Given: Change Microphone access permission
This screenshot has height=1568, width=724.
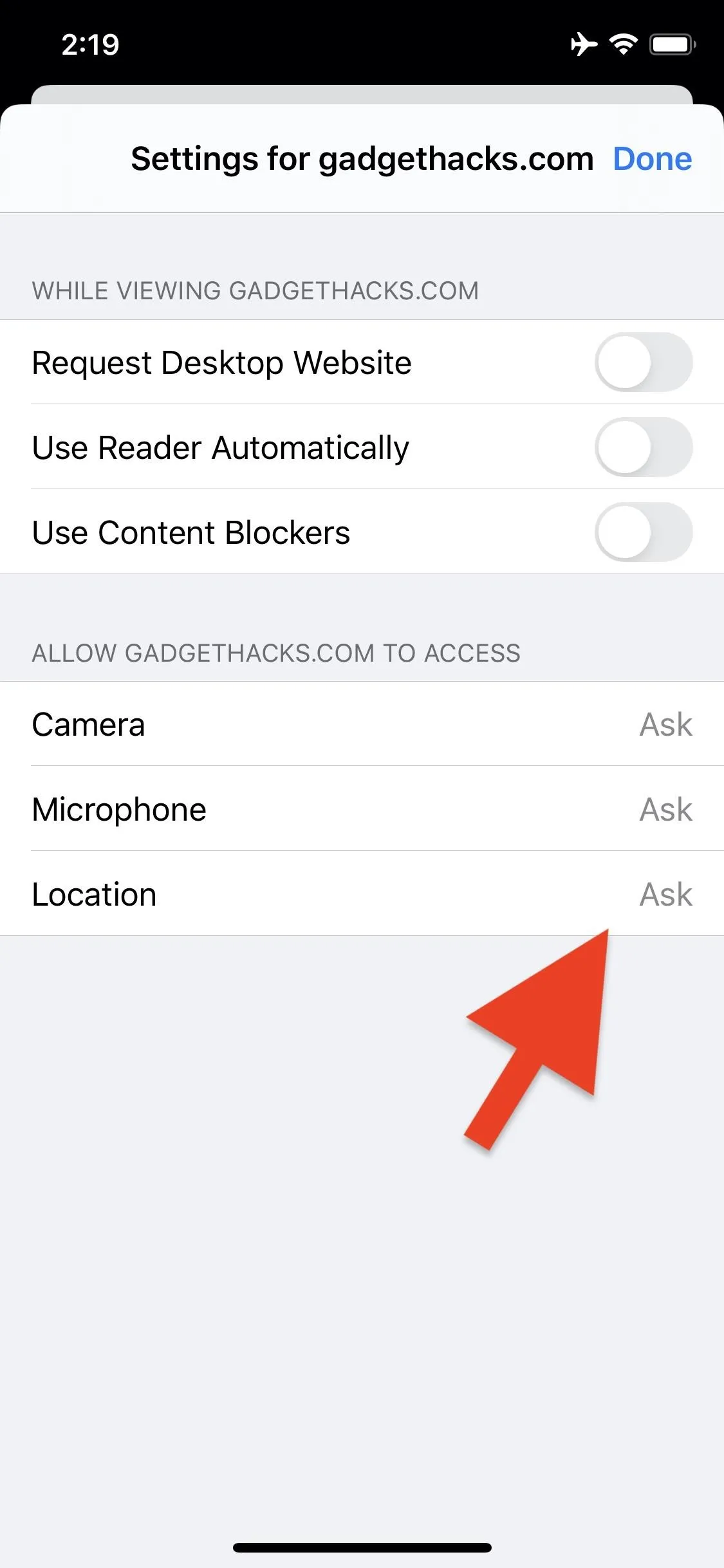Looking at the screenshot, I should [x=362, y=809].
